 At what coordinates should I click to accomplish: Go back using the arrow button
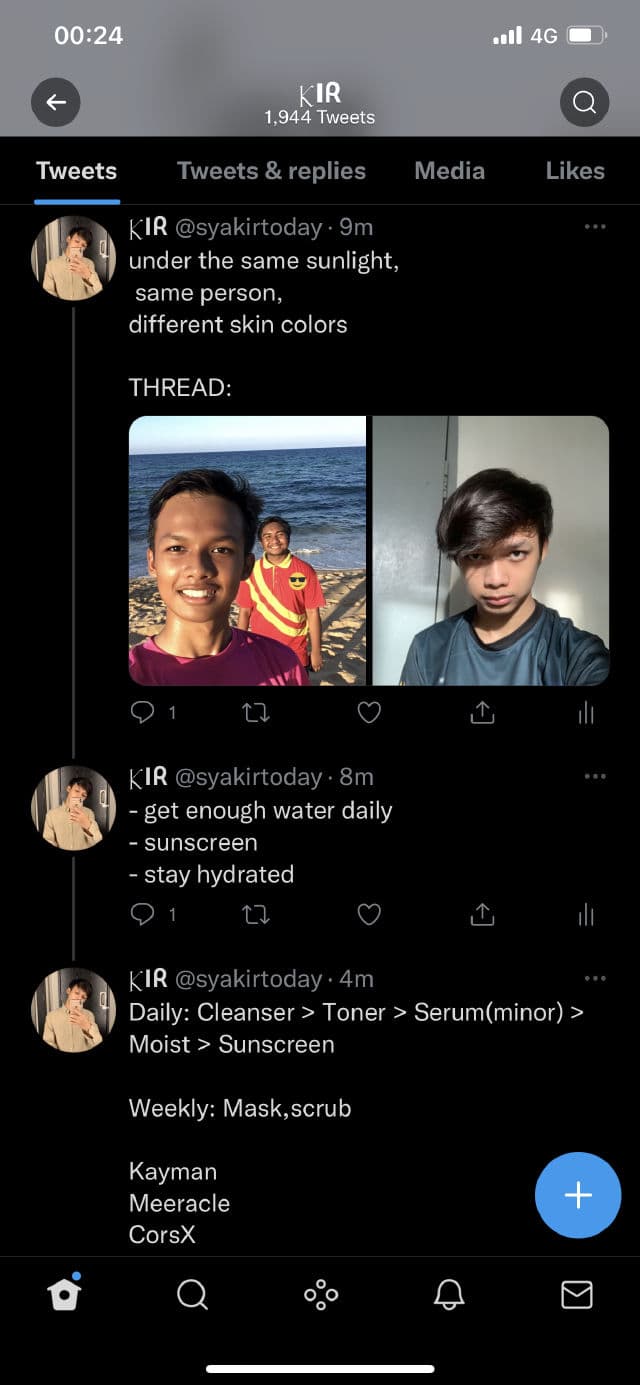click(56, 102)
